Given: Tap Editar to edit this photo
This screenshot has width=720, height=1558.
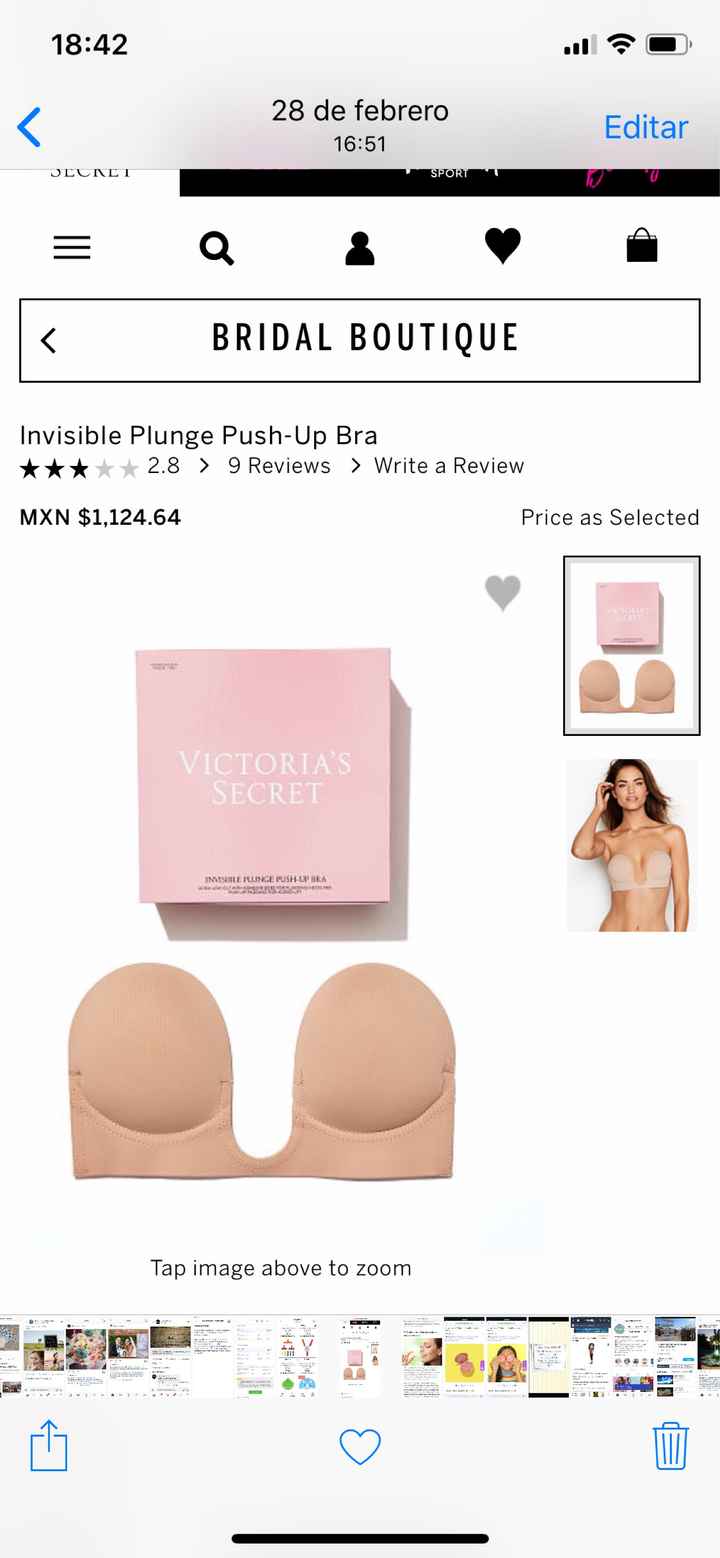Looking at the screenshot, I should [x=646, y=127].
